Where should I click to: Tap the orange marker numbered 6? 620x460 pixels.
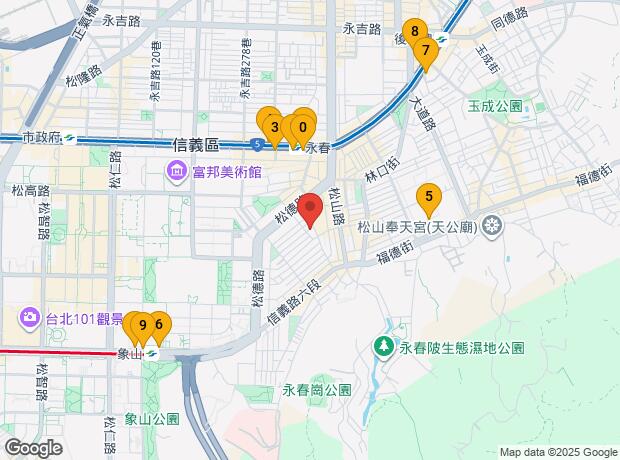(159, 326)
